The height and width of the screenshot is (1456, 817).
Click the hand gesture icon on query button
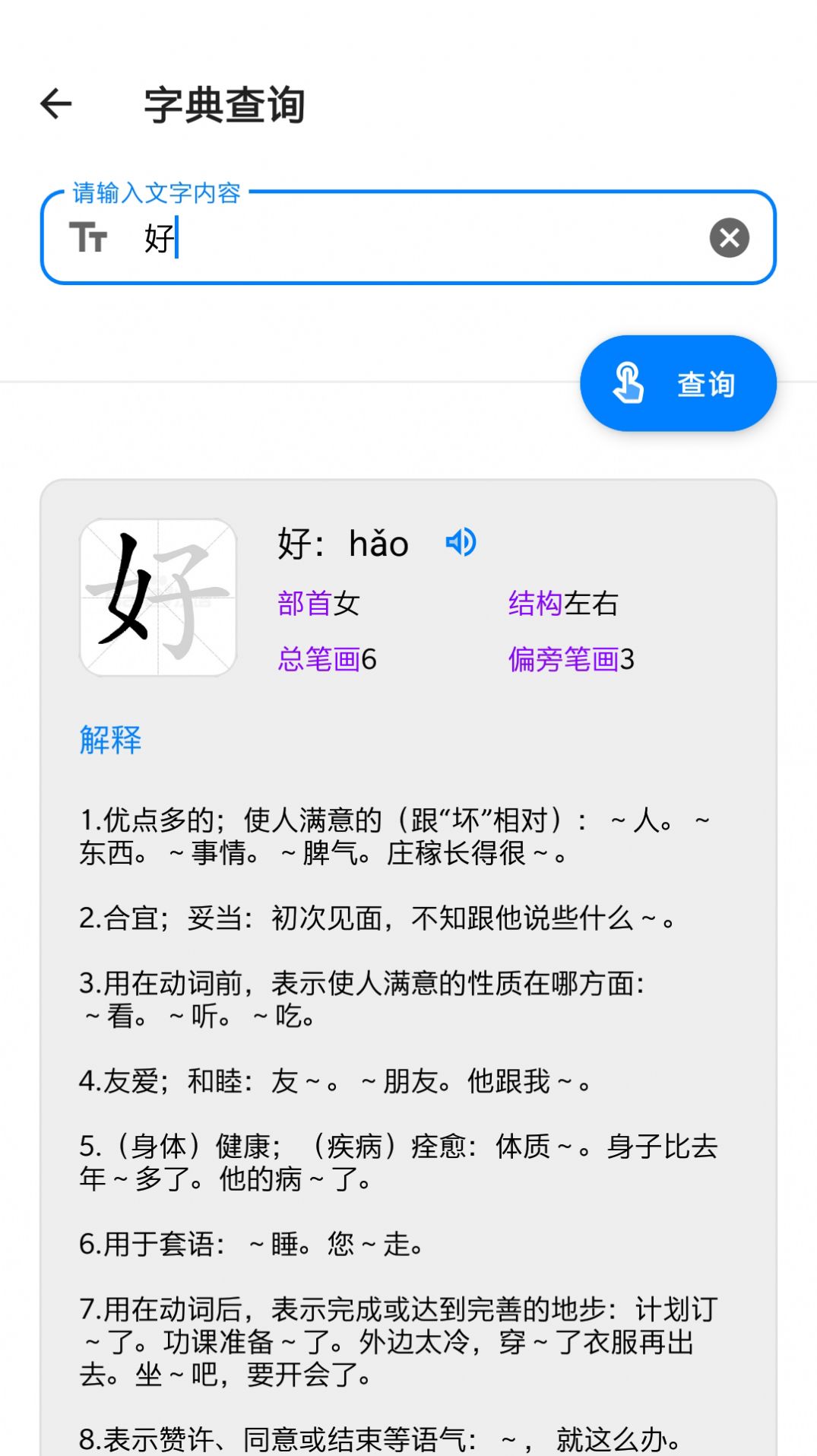[628, 383]
